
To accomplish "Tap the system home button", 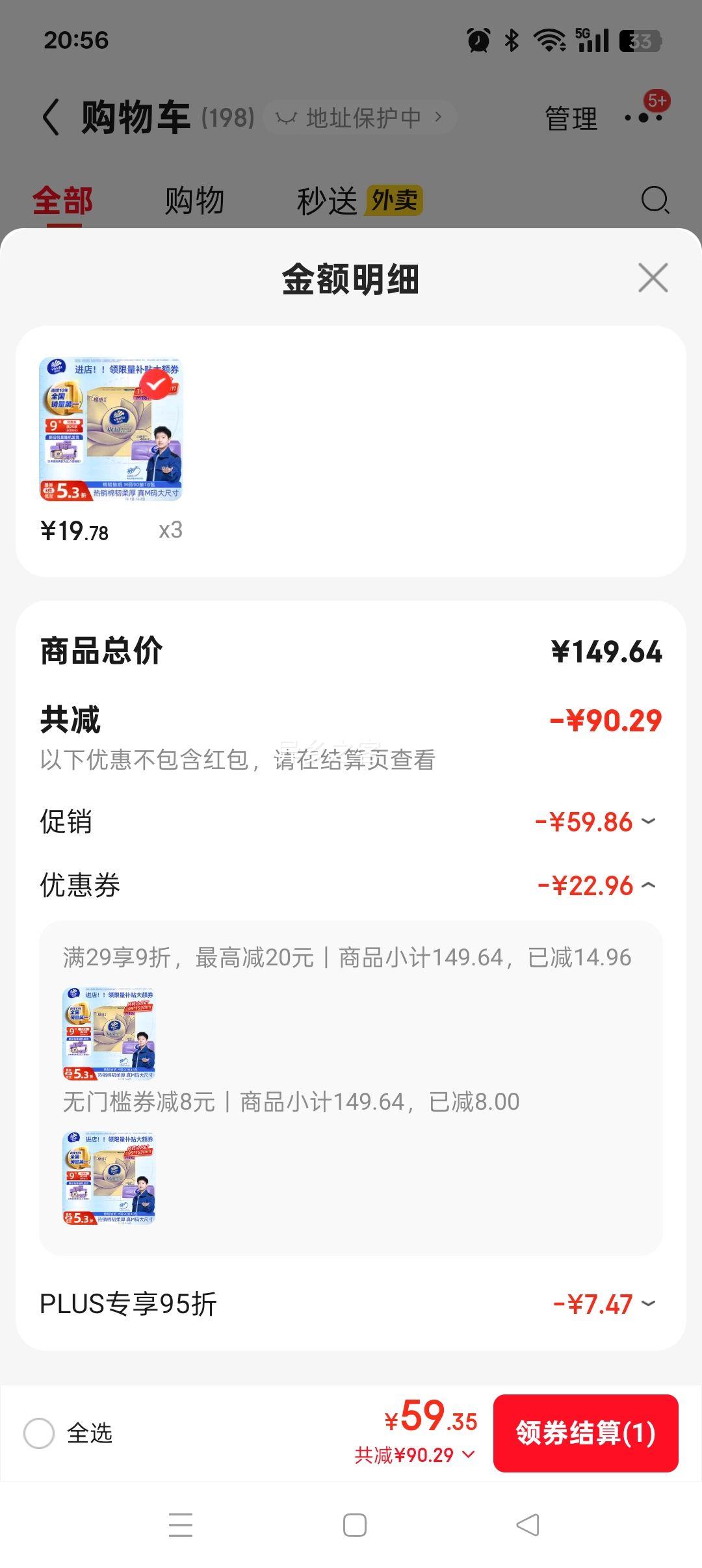I will click(x=354, y=1525).
